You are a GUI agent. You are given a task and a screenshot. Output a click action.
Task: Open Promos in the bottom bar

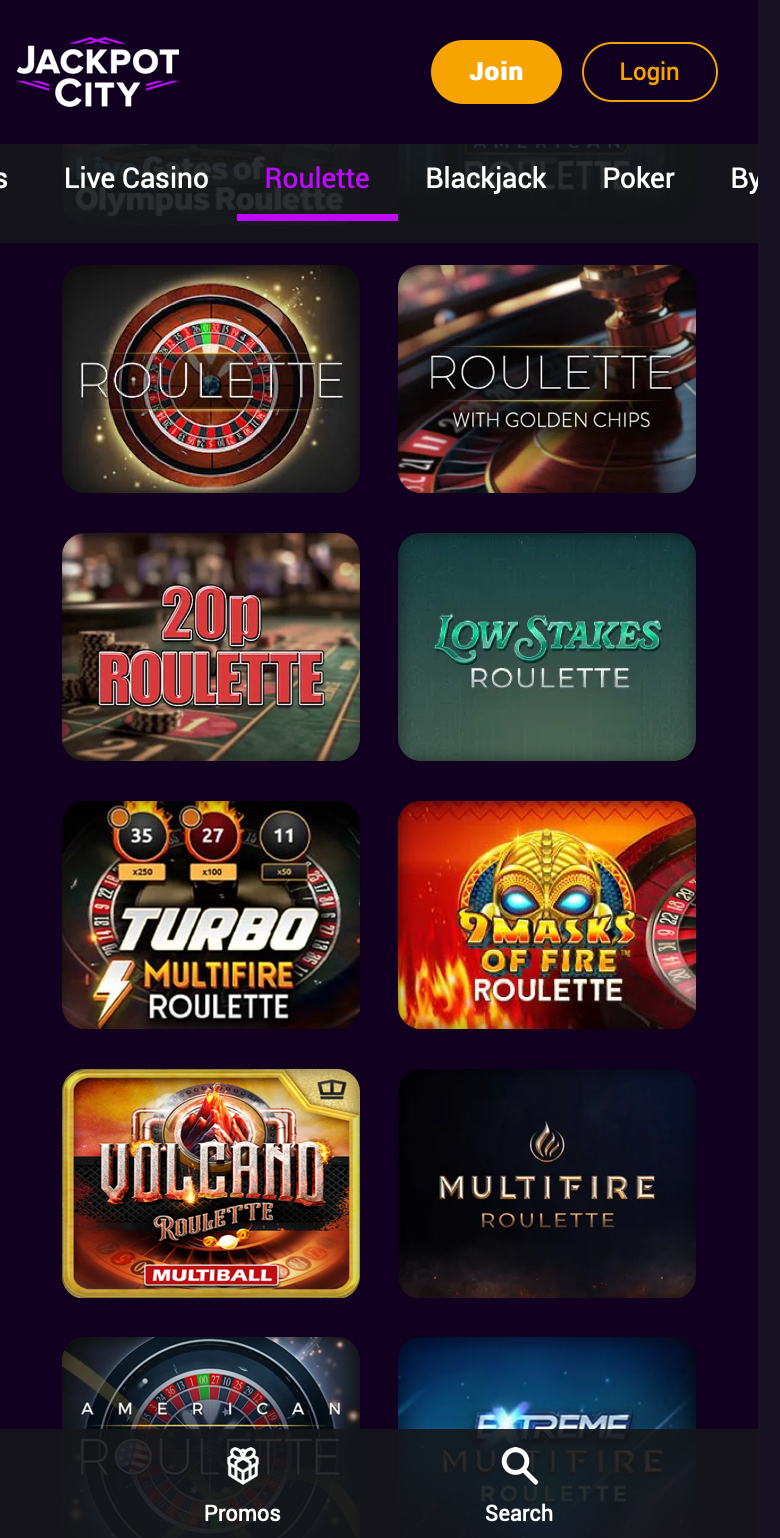(x=242, y=1485)
